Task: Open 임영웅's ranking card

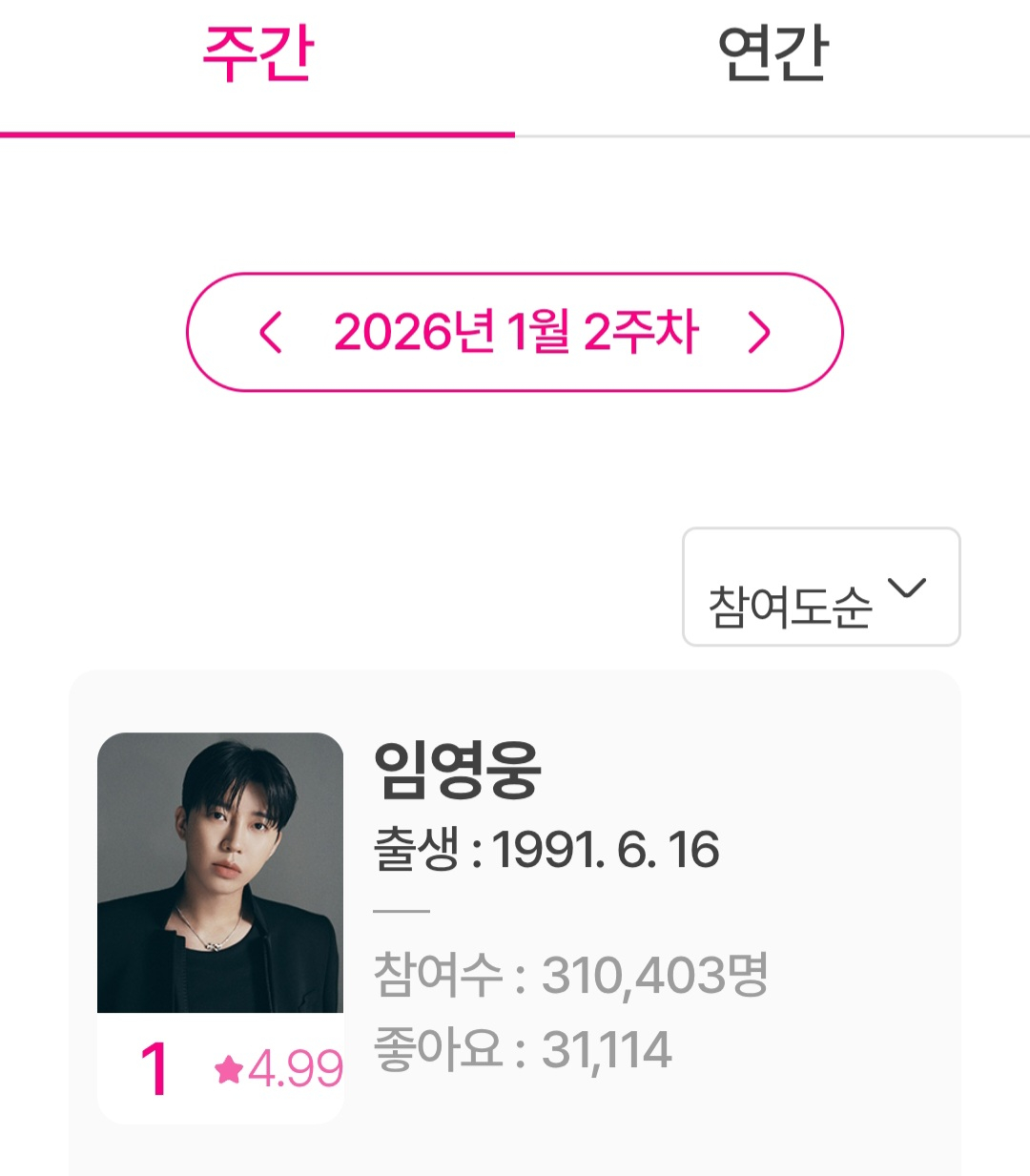Action: (515, 916)
